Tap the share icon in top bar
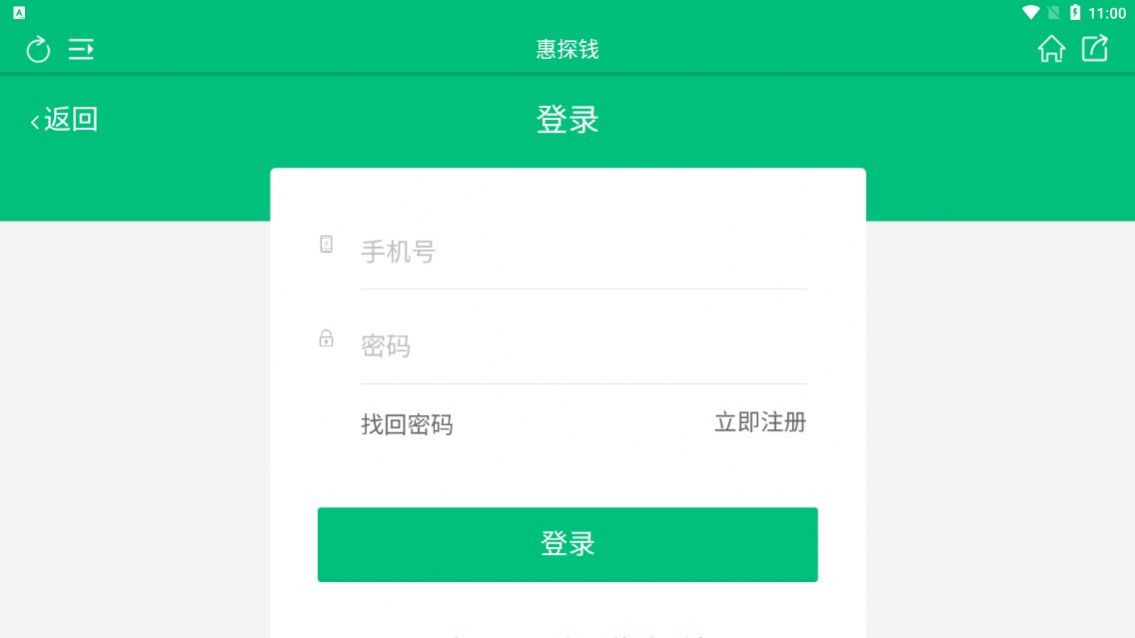 point(1095,48)
